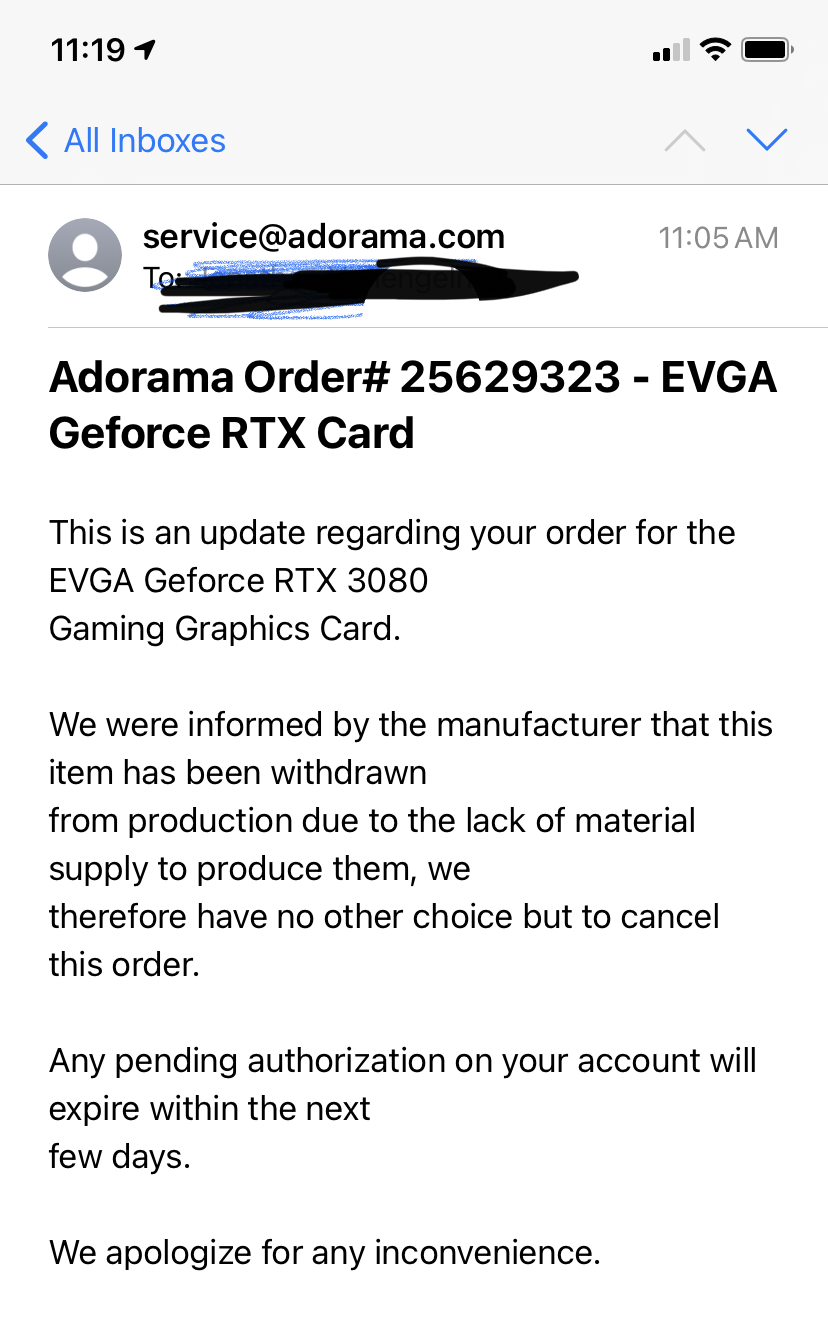This screenshot has width=828, height=1333.
Task: Jump to the next message with down arrow
Action: click(x=767, y=140)
